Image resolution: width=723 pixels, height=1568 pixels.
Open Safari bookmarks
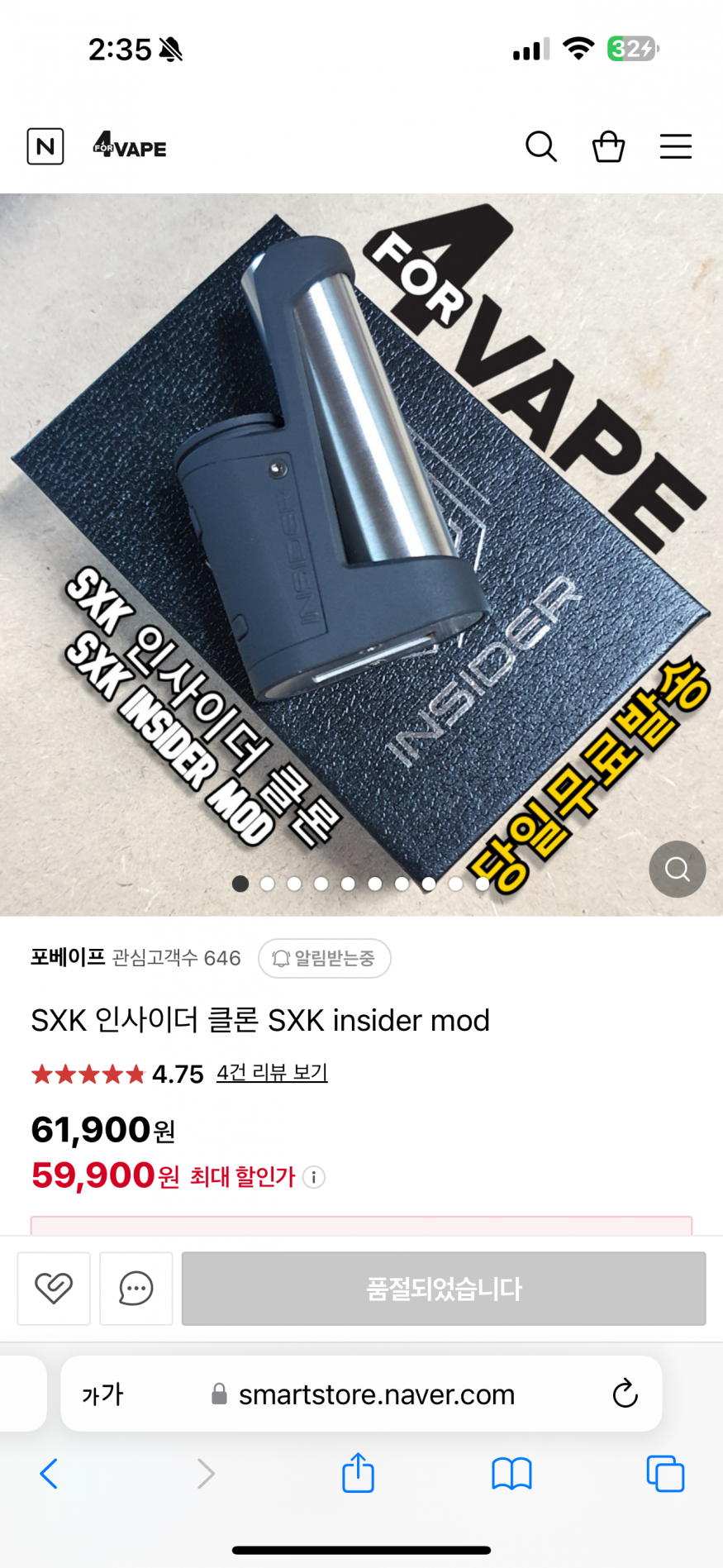(x=511, y=1473)
